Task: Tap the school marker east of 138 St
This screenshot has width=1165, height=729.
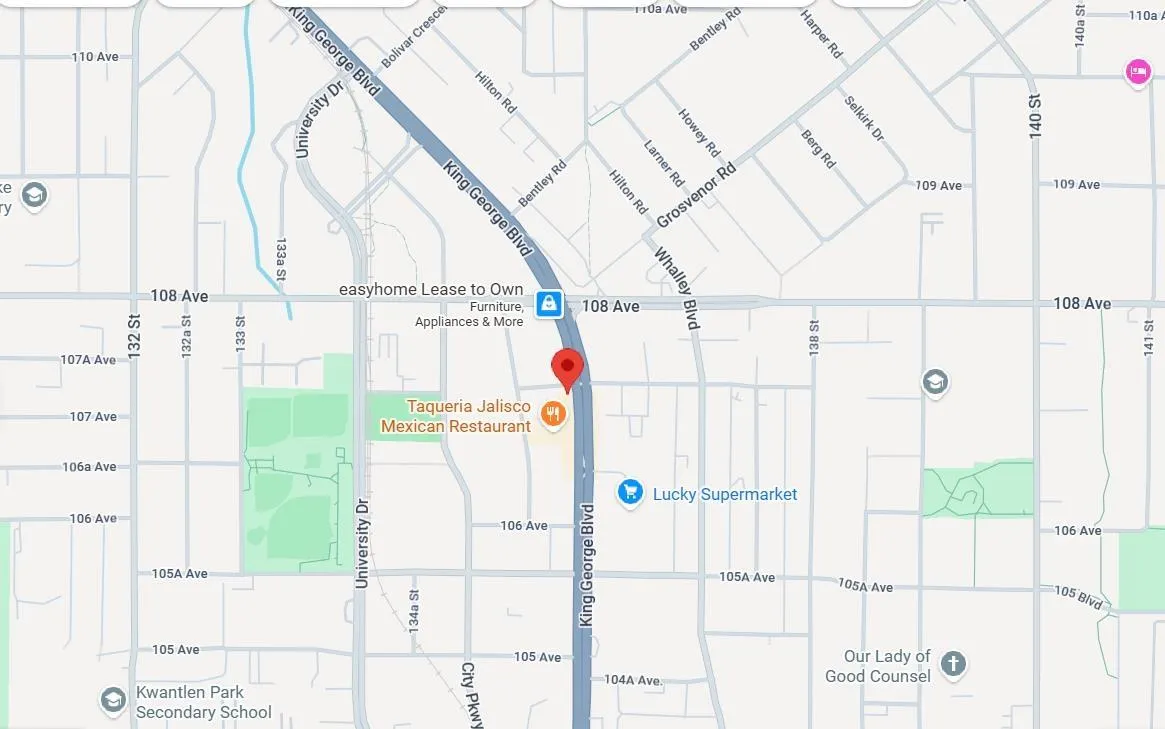Action: 935,382
